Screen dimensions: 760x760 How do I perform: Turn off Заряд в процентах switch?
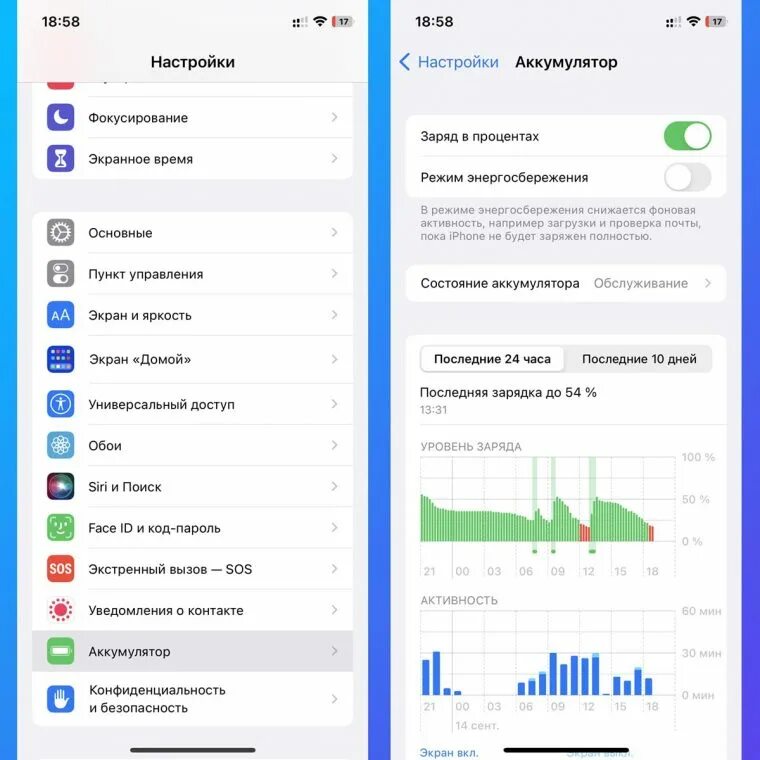coord(687,136)
